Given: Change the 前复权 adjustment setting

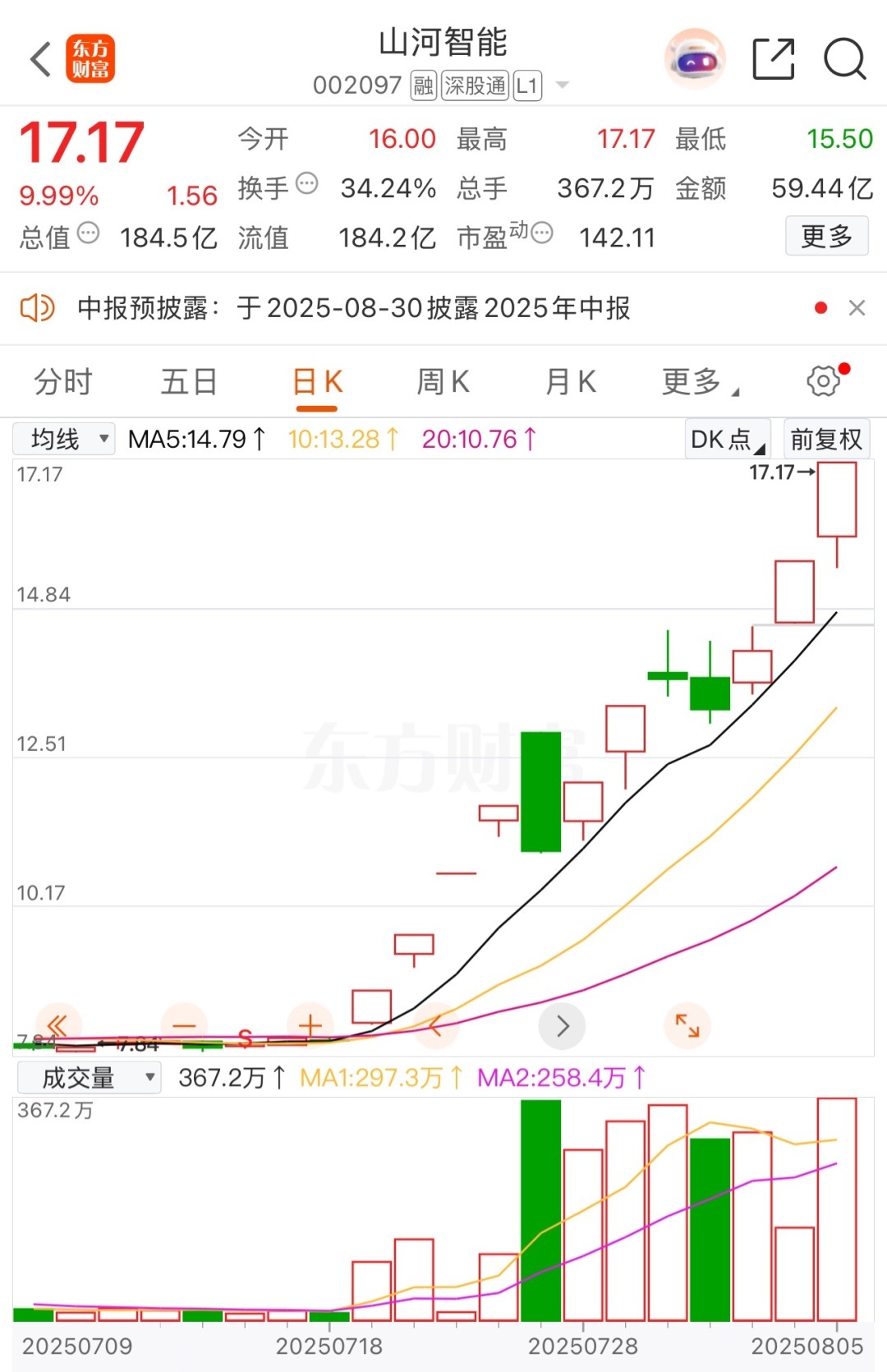Looking at the screenshot, I should (x=826, y=440).
